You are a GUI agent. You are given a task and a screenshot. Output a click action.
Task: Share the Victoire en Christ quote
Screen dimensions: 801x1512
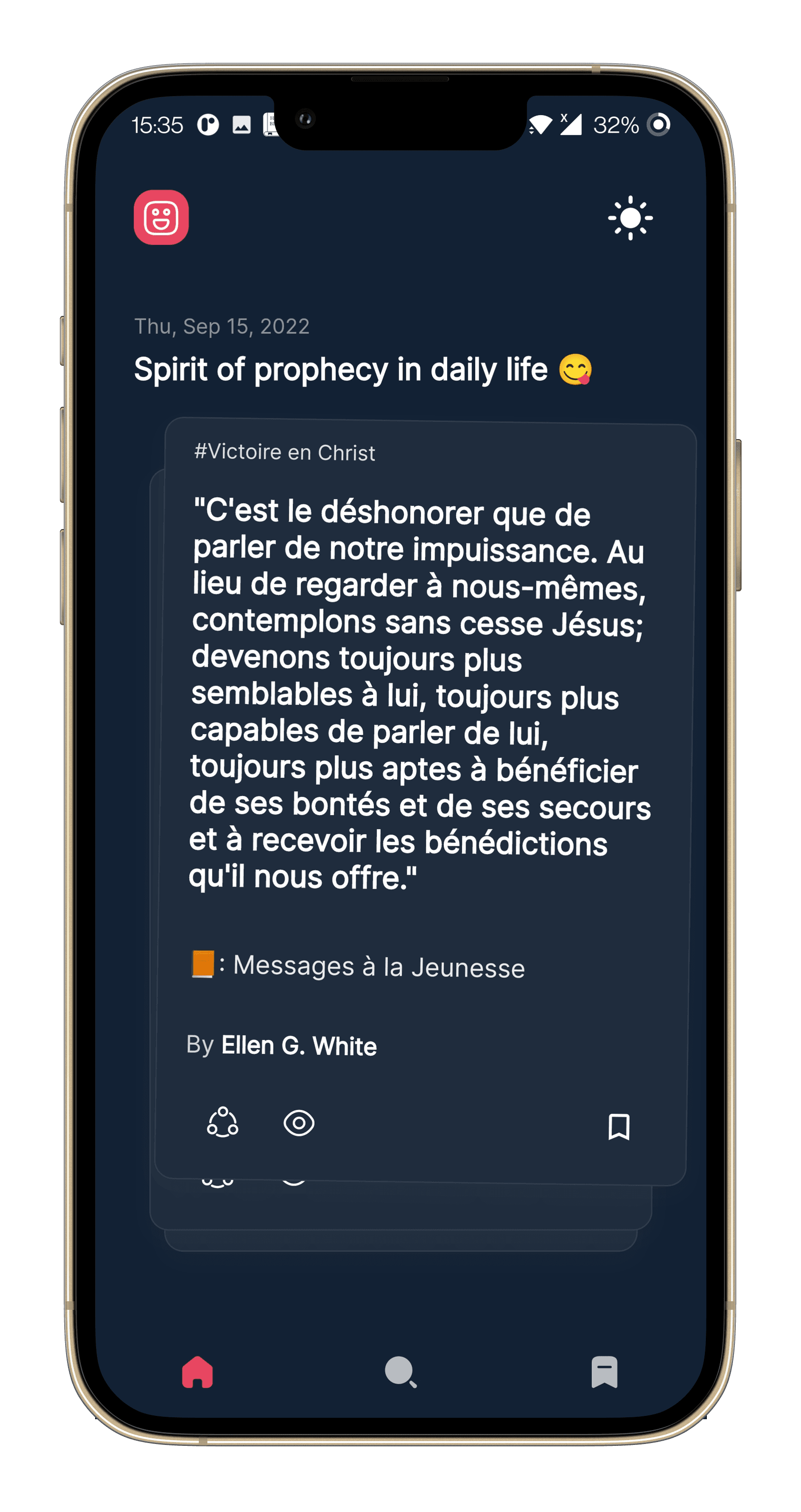[223, 1122]
